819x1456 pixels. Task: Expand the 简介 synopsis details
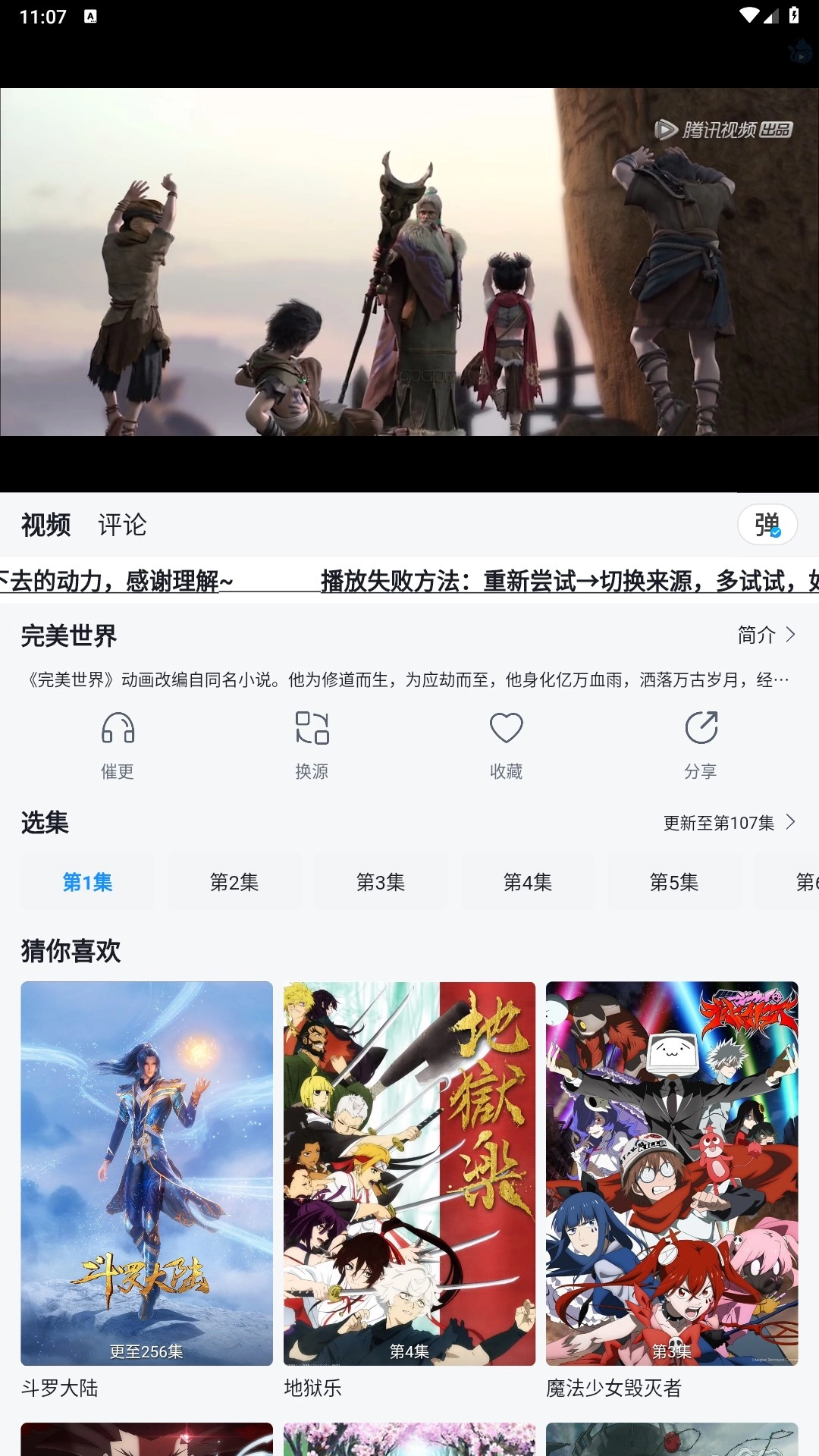(x=766, y=635)
